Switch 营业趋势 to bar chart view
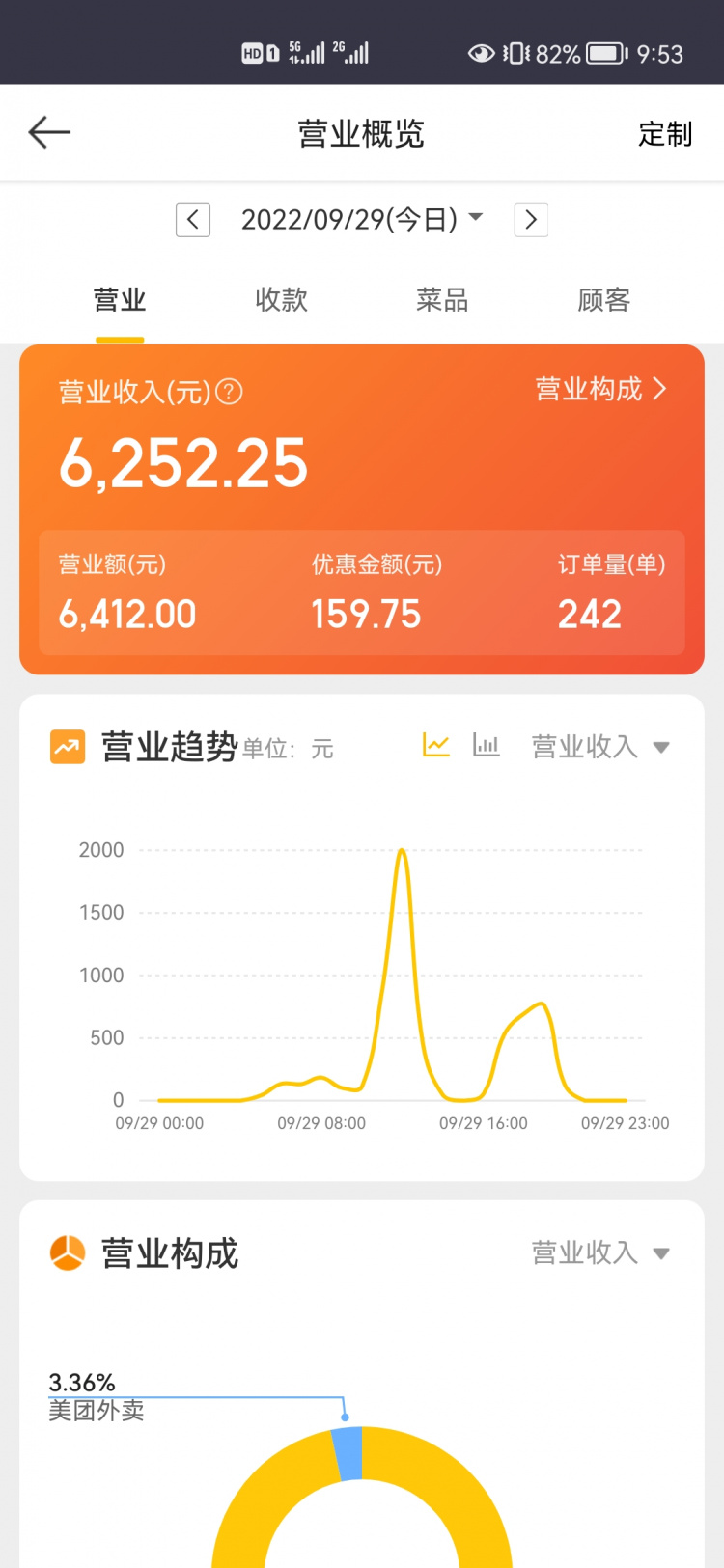724x1568 pixels. [x=487, y=745]
